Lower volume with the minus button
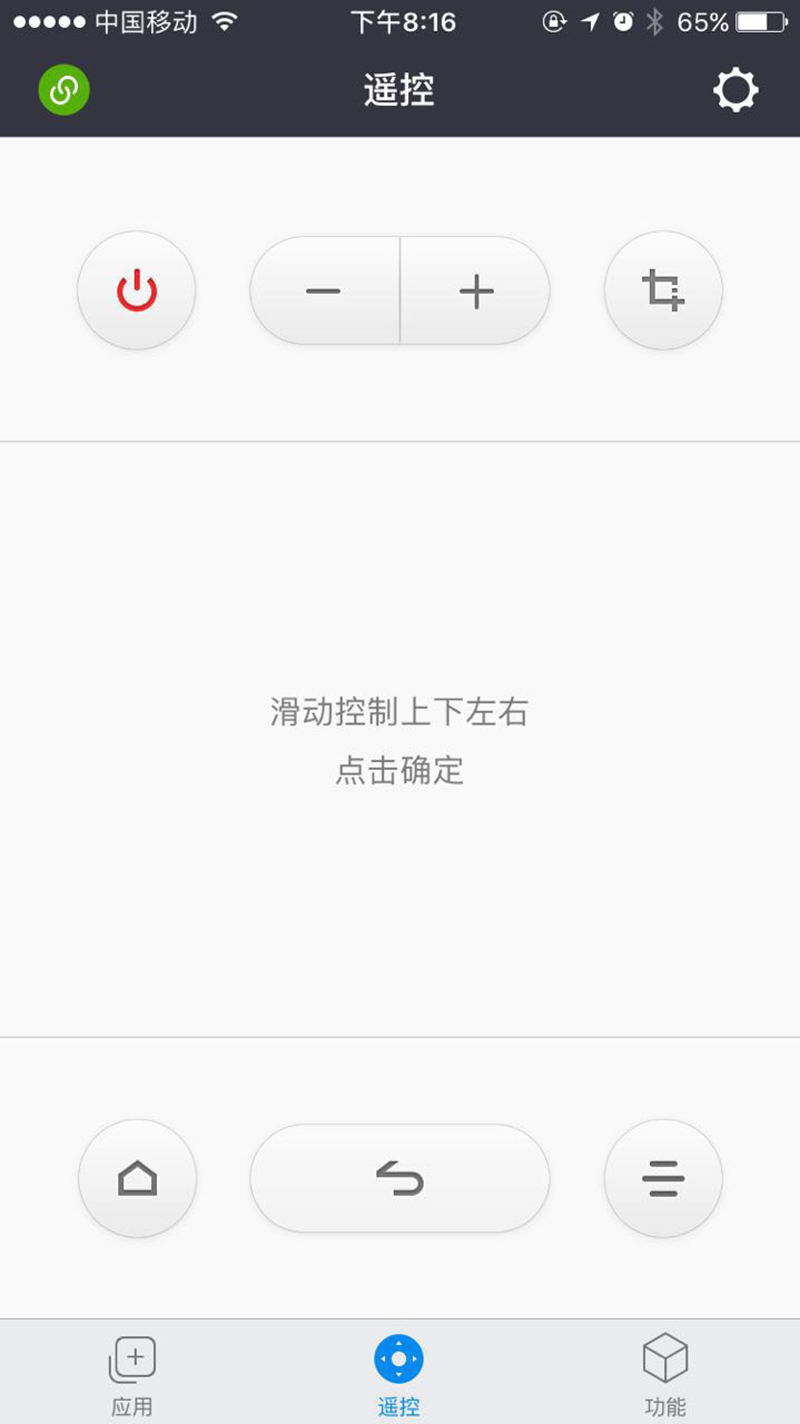 tap(322, 290)
